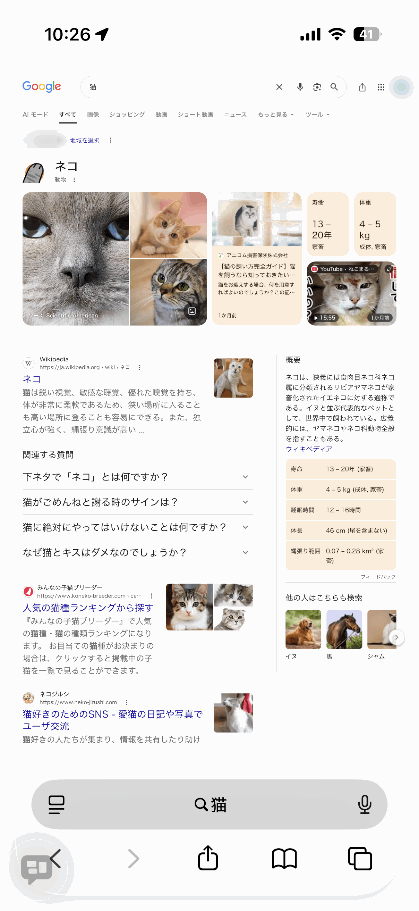Expand 猫に絶対にやってはいけないことは何ですか？
The height and width of the screenshot is (911, 419).
pos(137,527)
